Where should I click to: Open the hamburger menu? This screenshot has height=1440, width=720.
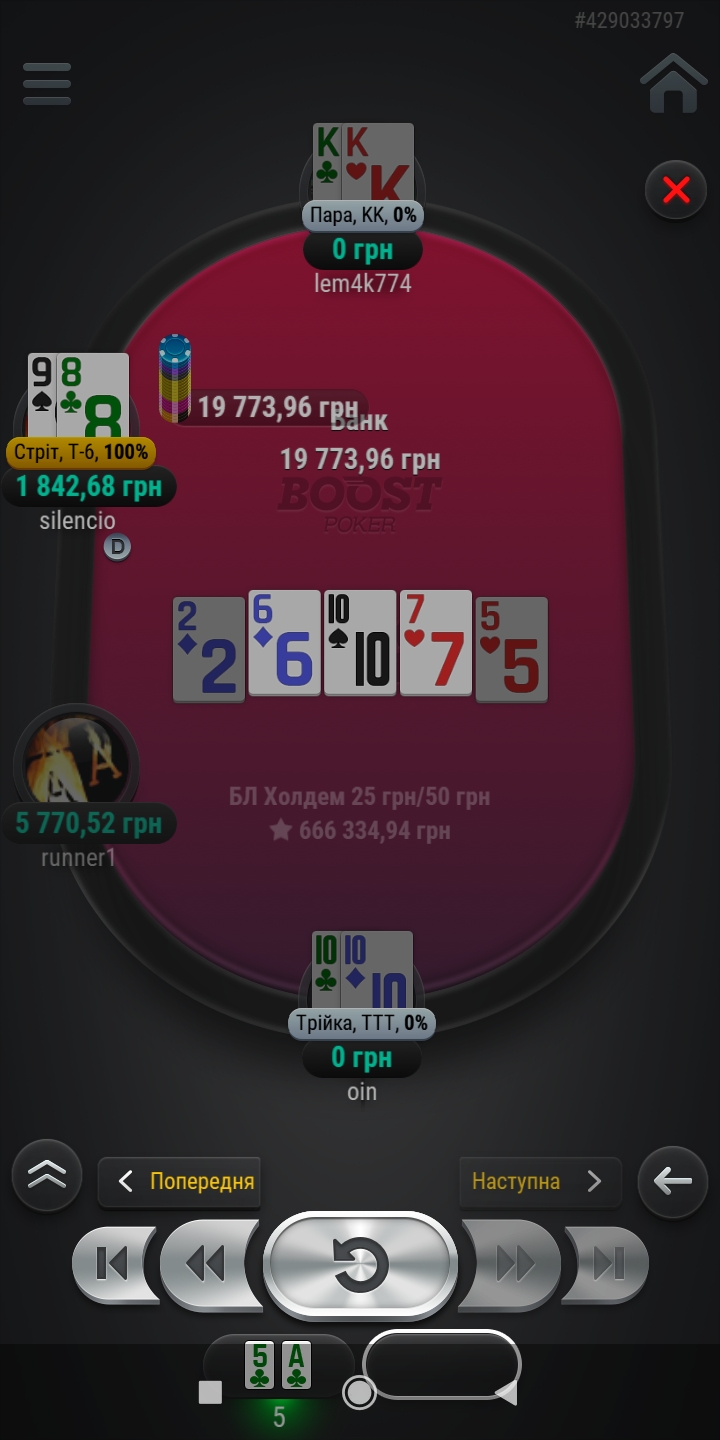(47, 84)
